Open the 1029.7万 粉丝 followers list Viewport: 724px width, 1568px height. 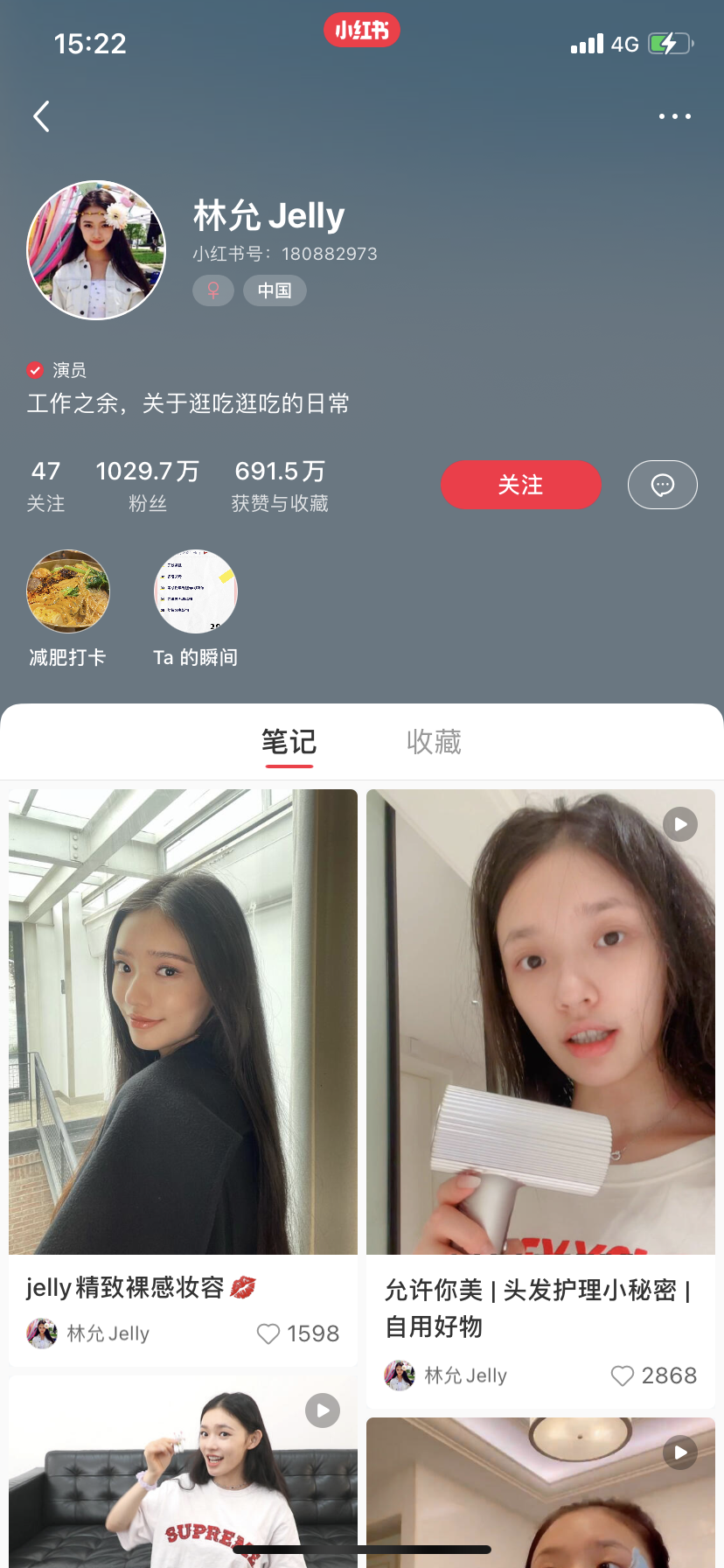click(x=147, y=485)
